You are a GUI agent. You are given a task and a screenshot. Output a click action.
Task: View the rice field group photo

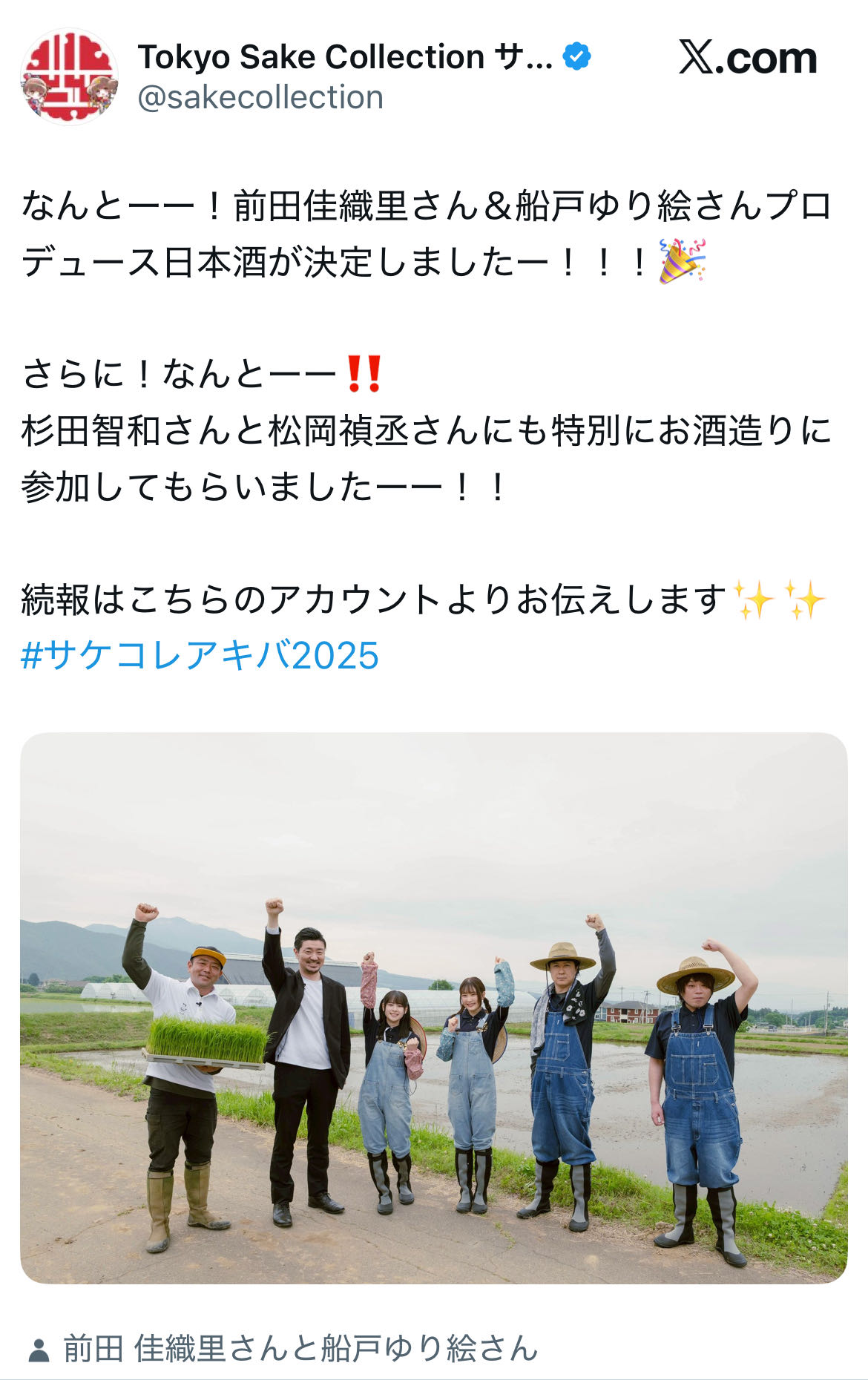tap(433, 1008)
